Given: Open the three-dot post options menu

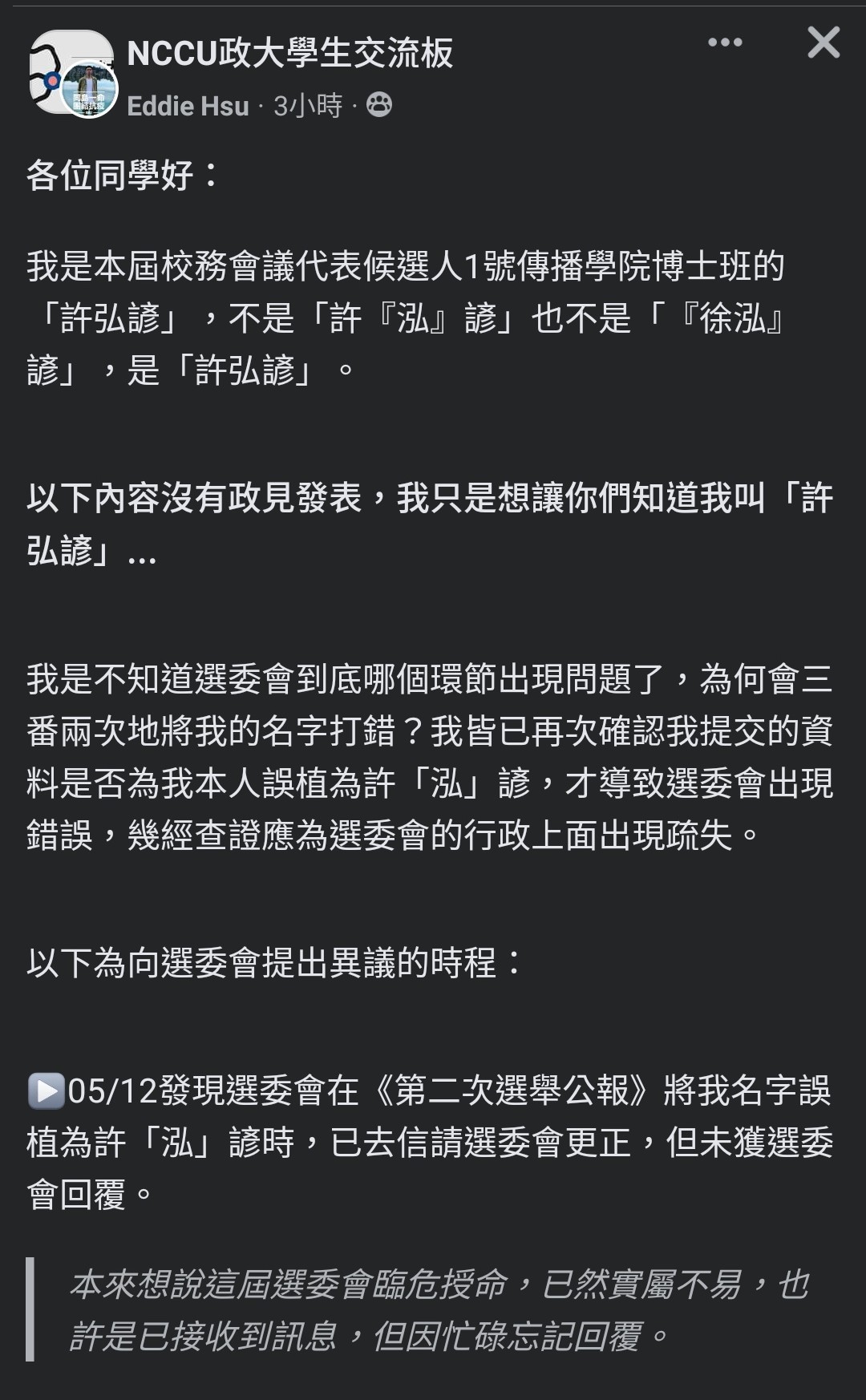Looking at the screenshot, I should (725, 42).
